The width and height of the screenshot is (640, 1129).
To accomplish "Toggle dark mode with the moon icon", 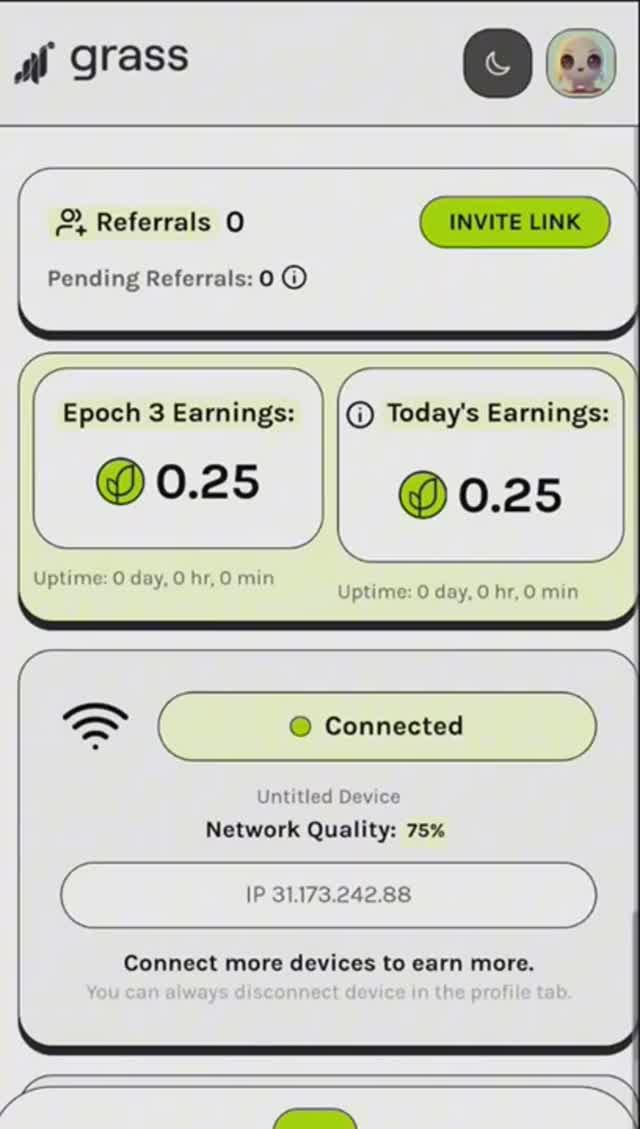I will (x=497, y=63).
